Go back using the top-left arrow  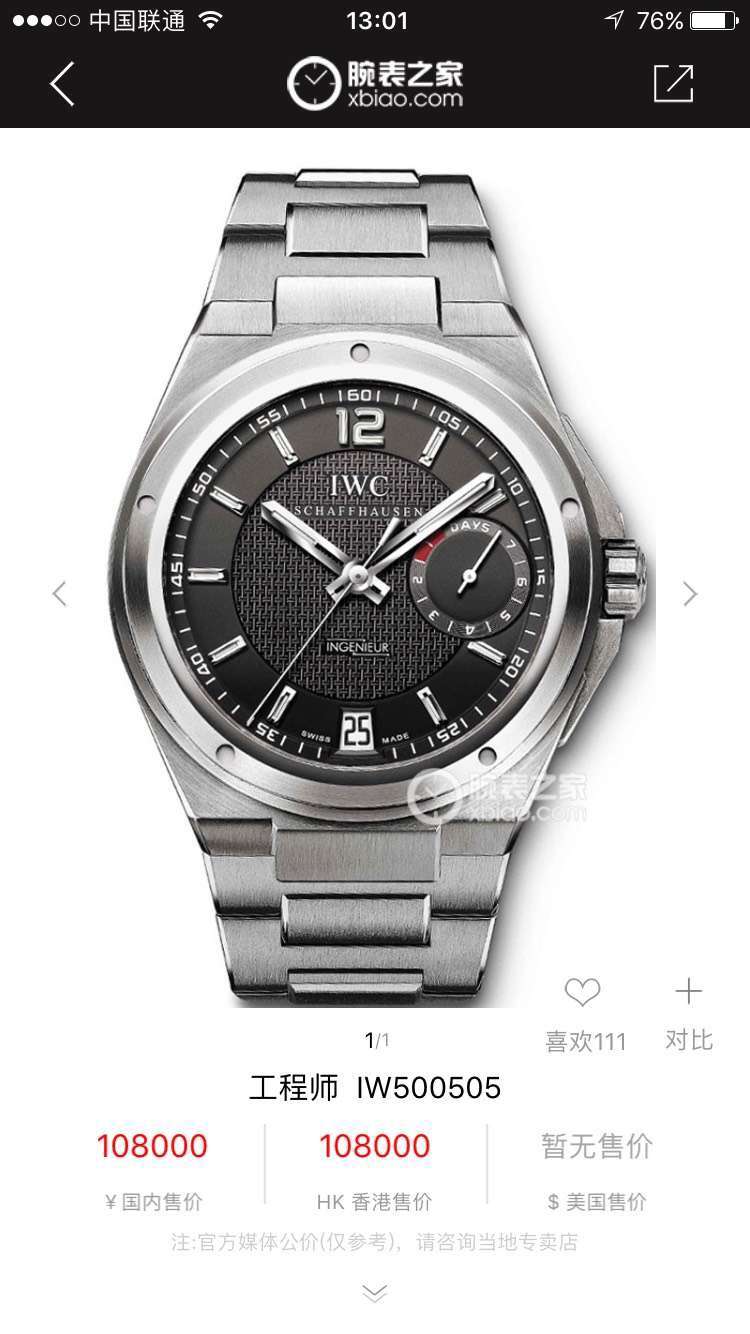tap(62, 84)
